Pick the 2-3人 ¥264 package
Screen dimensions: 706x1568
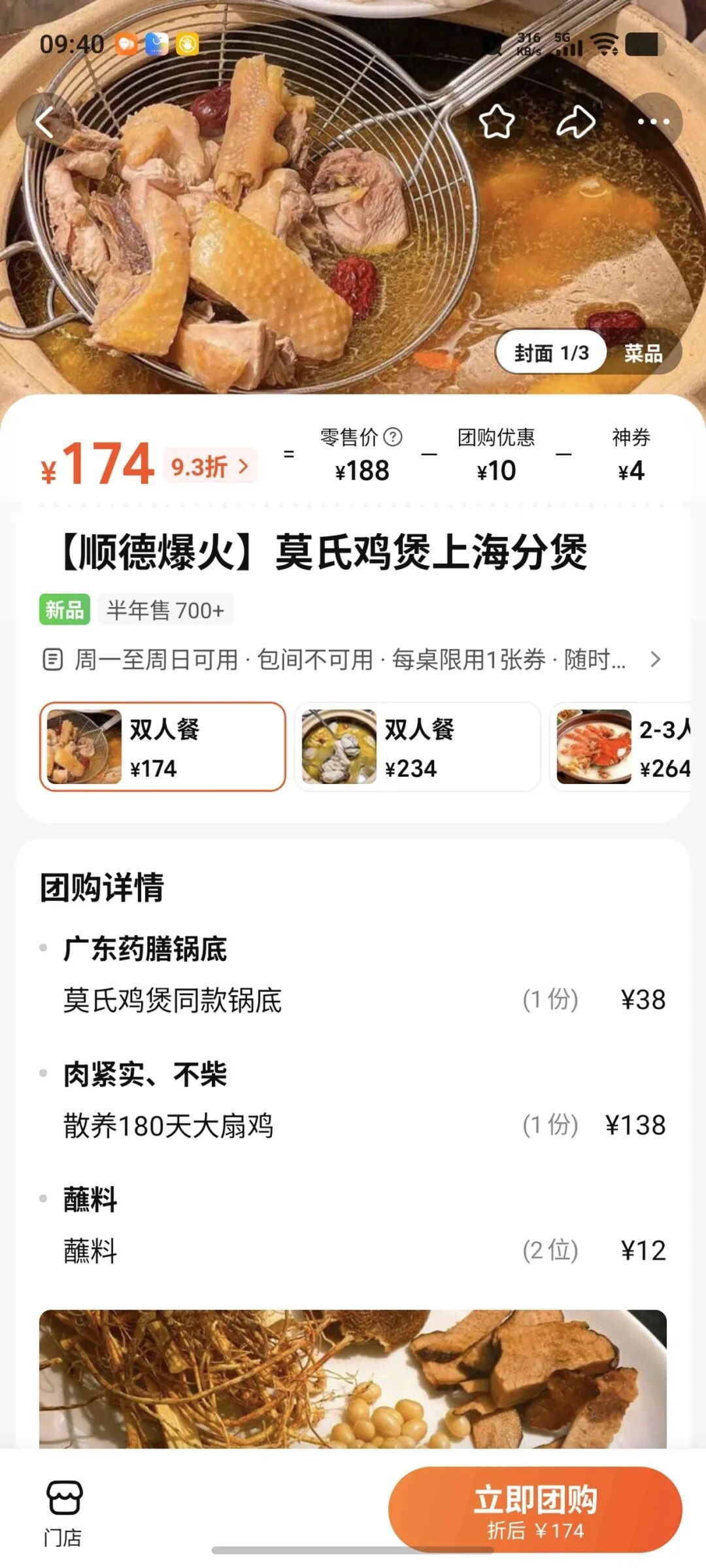click(x=621, y=747)
